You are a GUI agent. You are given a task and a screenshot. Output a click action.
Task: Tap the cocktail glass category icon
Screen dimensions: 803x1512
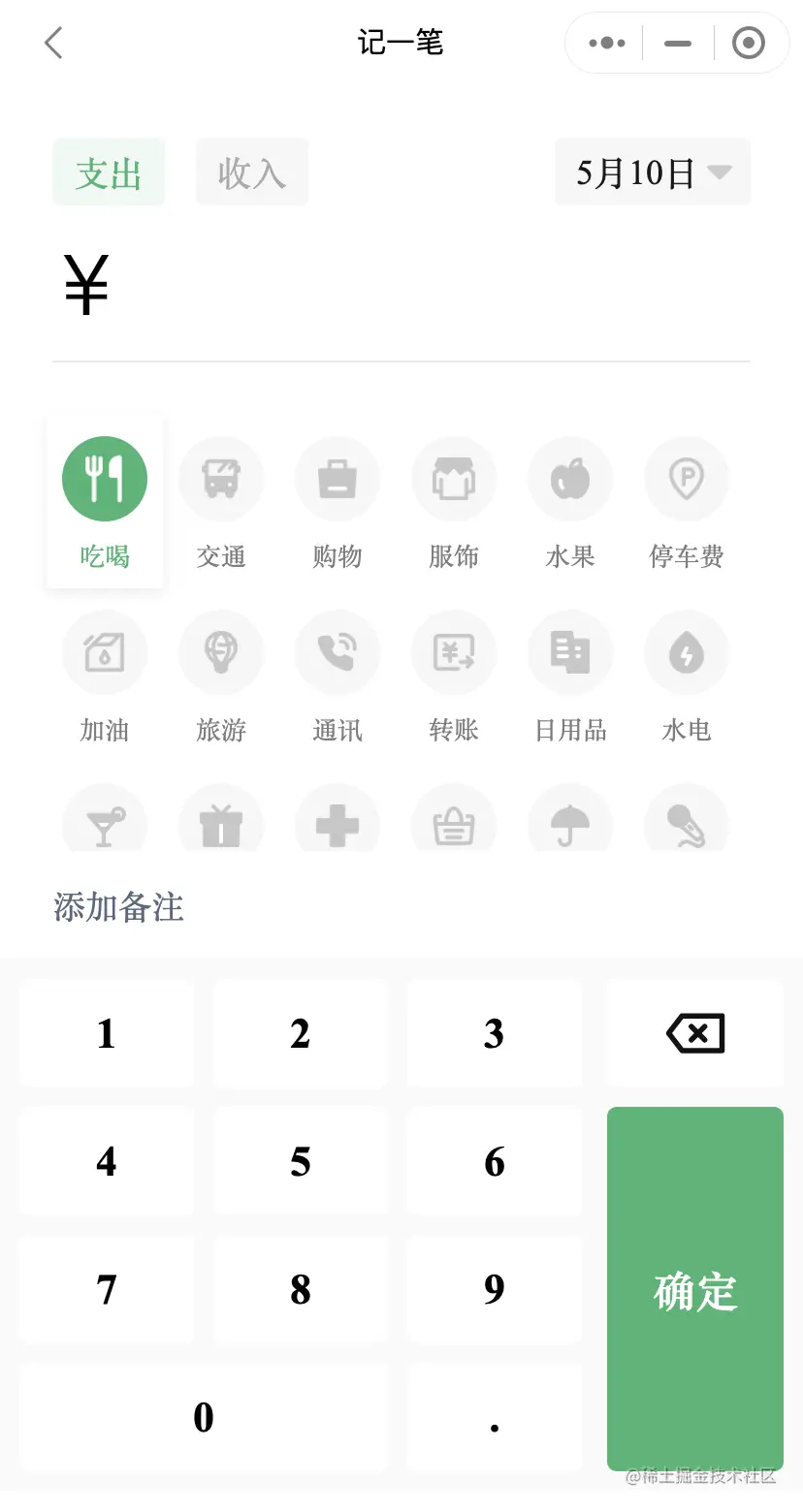coord(105,824)
